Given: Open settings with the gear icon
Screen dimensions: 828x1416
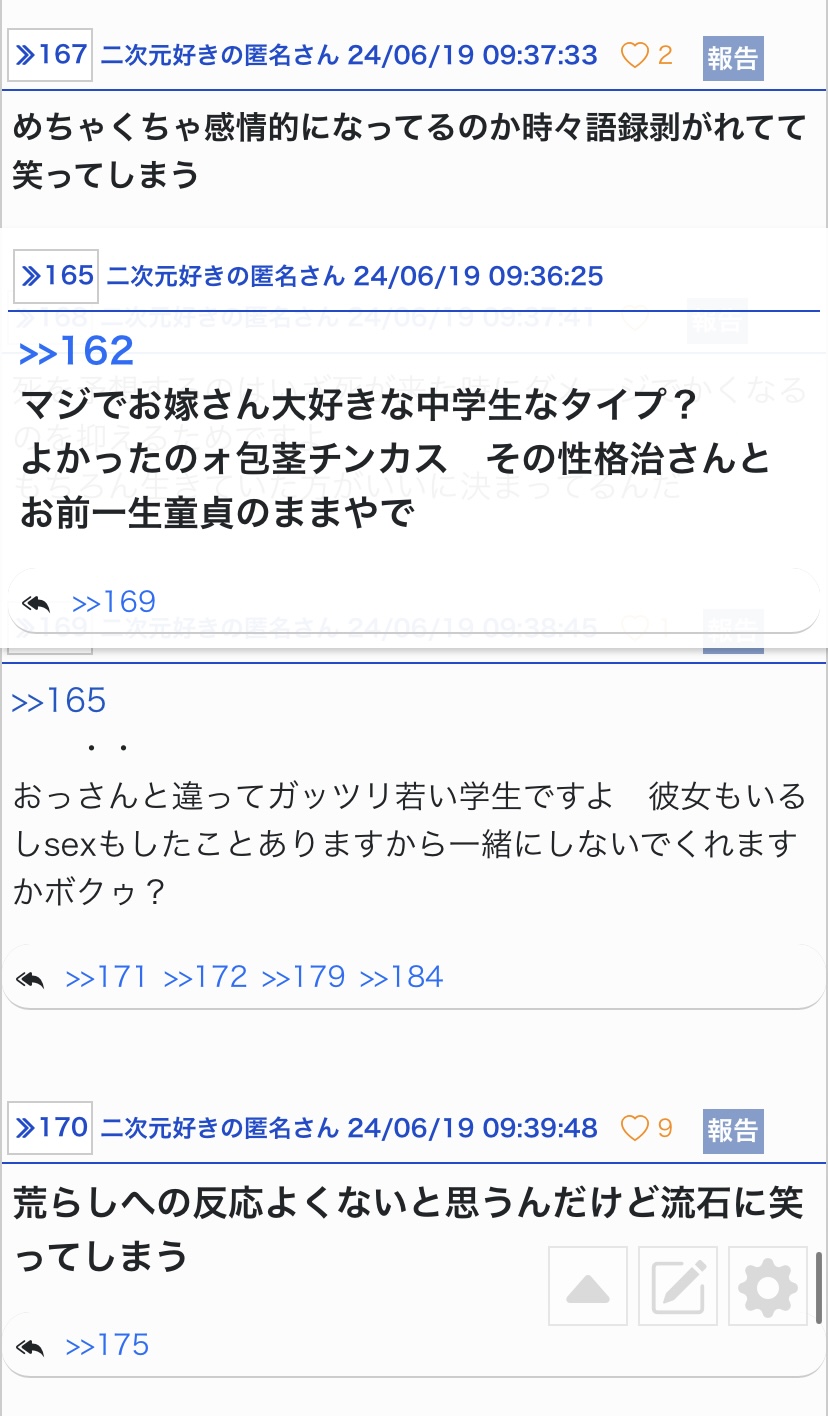Looking at the screenshot, I should [x=768, y=1286].
